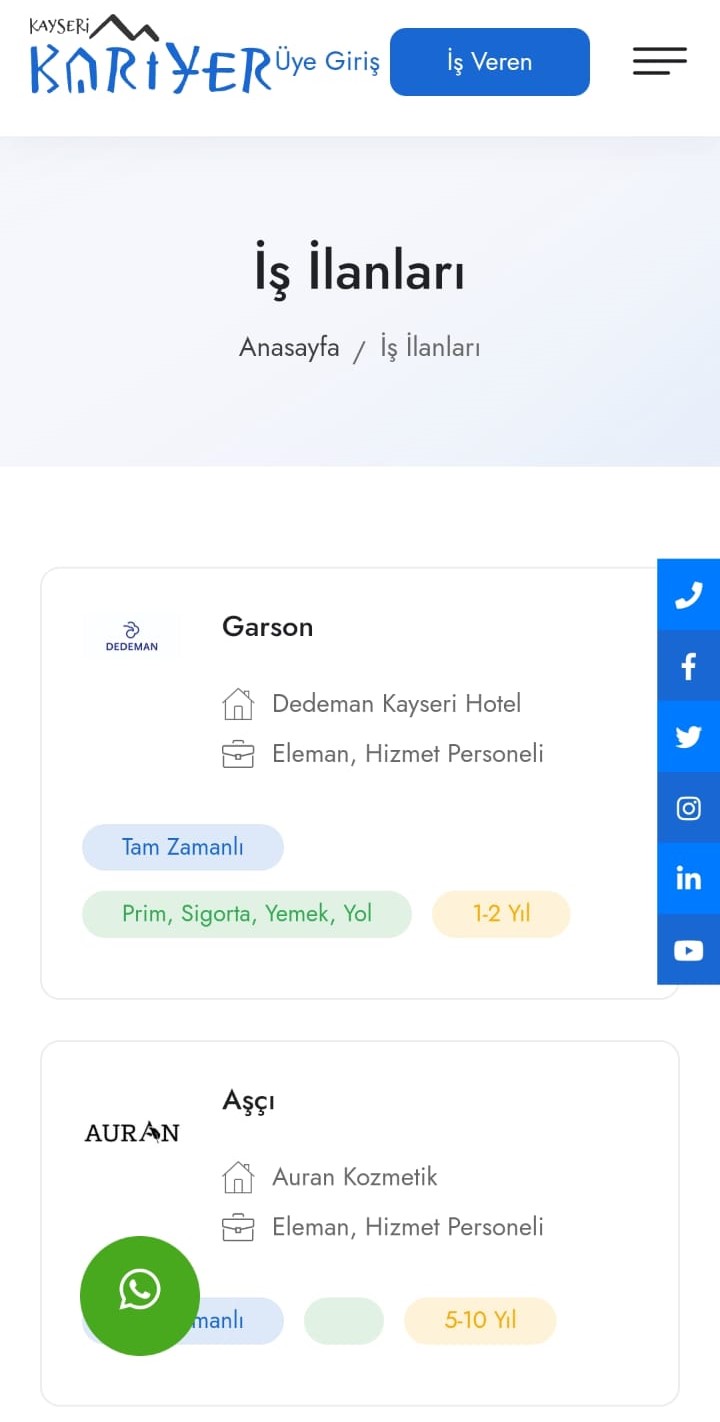Open the İş Veren button

pyautogui.click(x=489, y=62)
